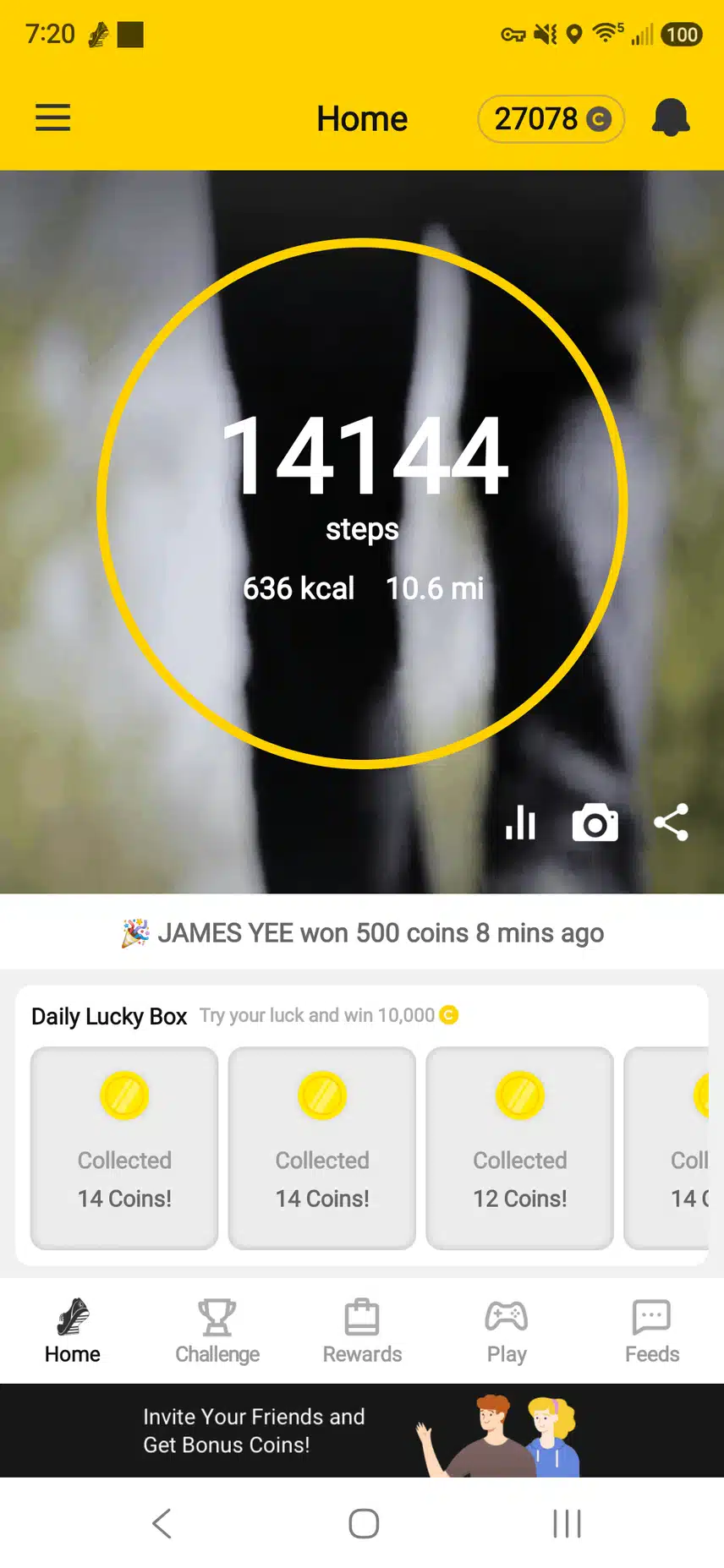724x1568 pixels.
Task: Go back using system navigation
Action: point(162,1523)
